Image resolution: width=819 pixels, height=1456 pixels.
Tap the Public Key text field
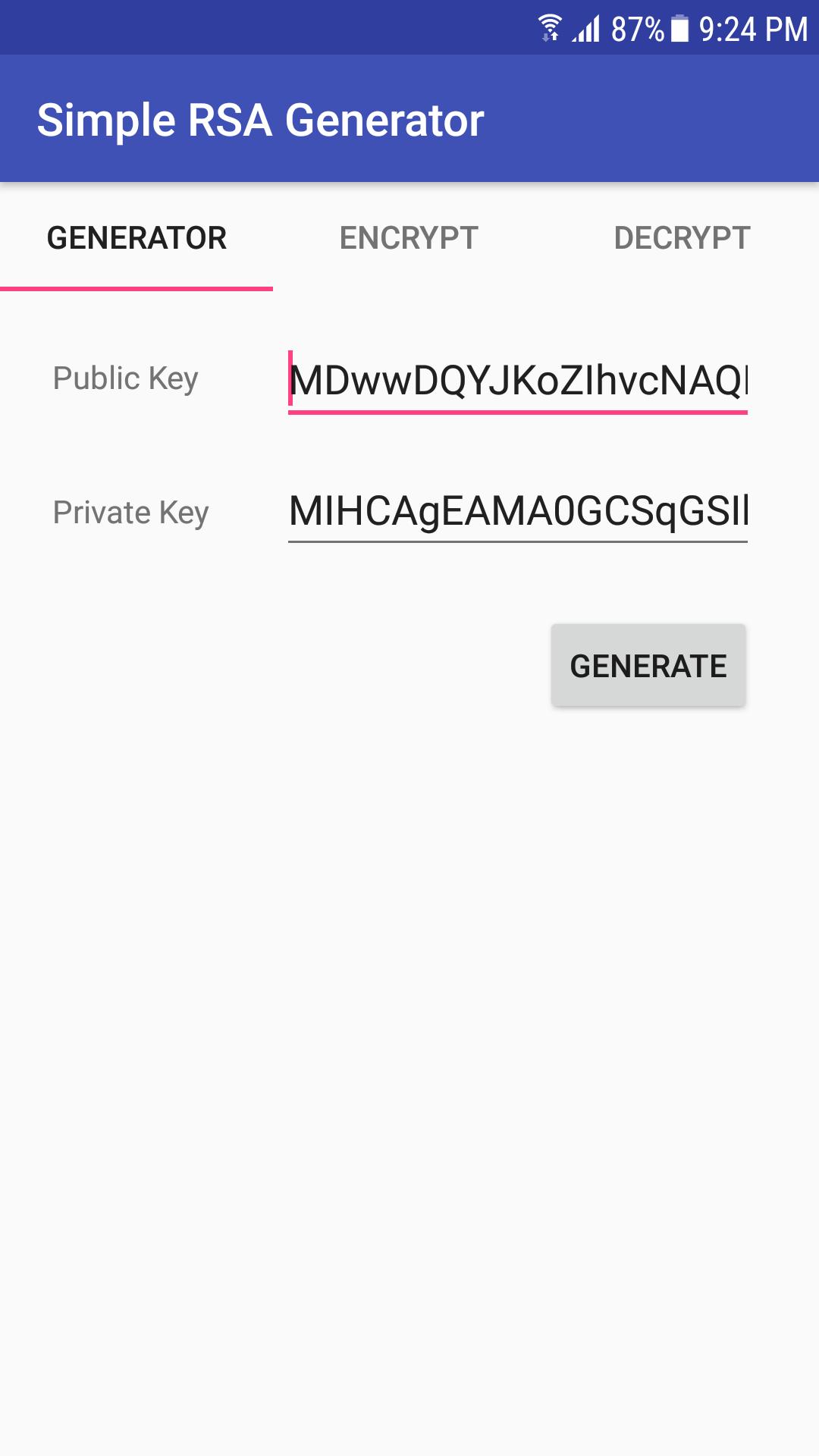517,380
